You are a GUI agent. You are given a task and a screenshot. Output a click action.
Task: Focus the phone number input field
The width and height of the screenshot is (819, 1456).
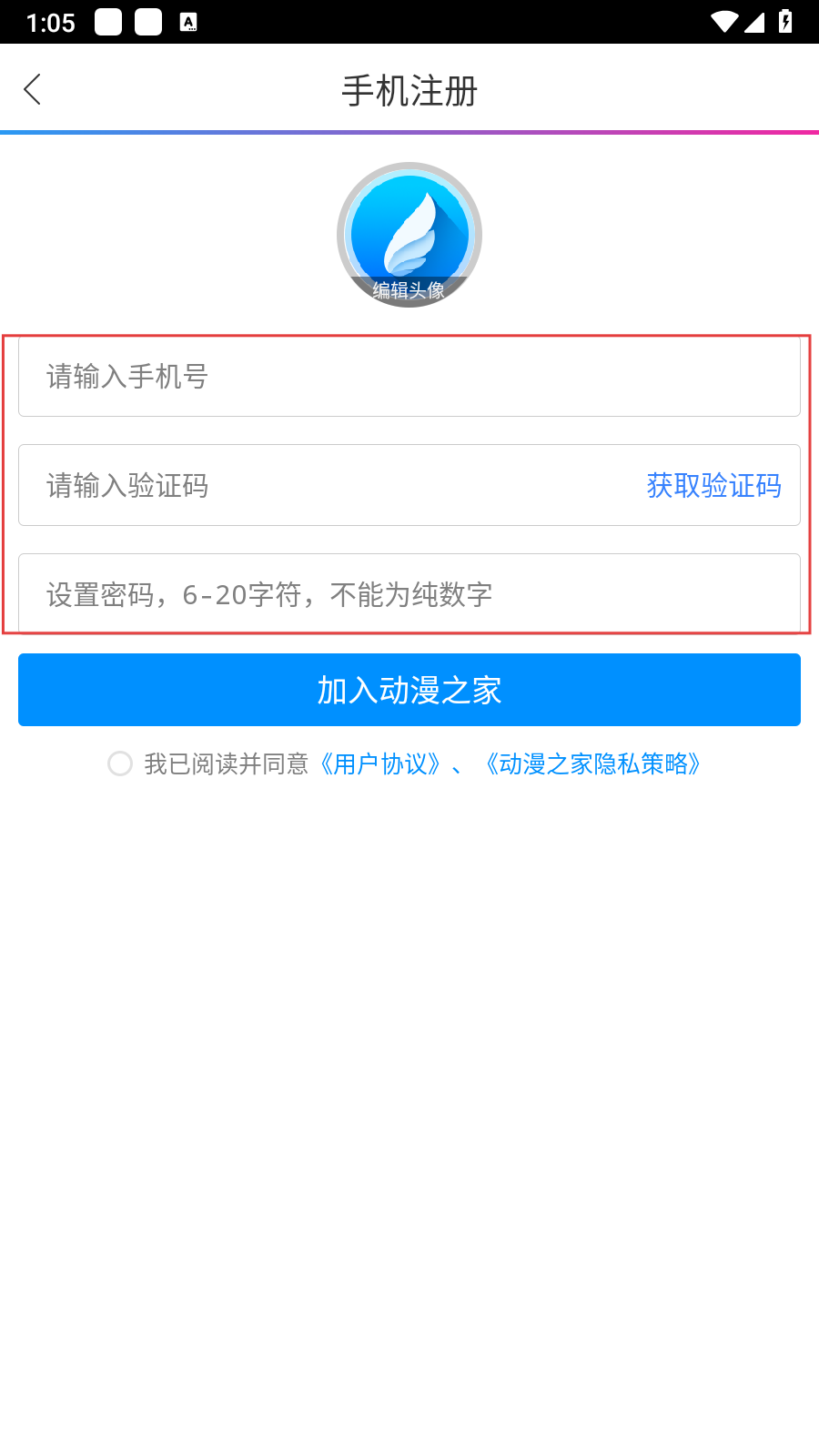coord(409,377)
